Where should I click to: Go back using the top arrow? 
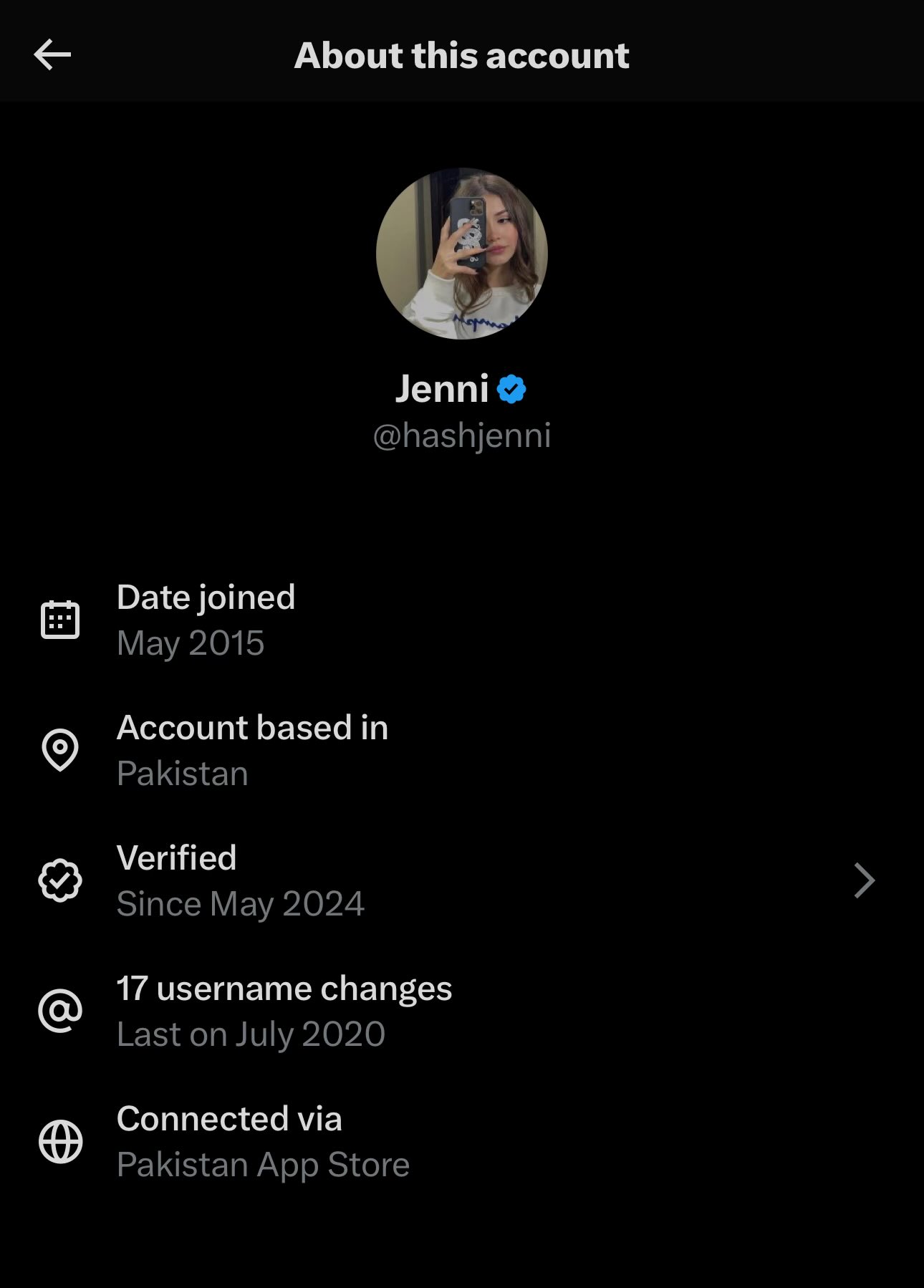(x=52, y=55)
